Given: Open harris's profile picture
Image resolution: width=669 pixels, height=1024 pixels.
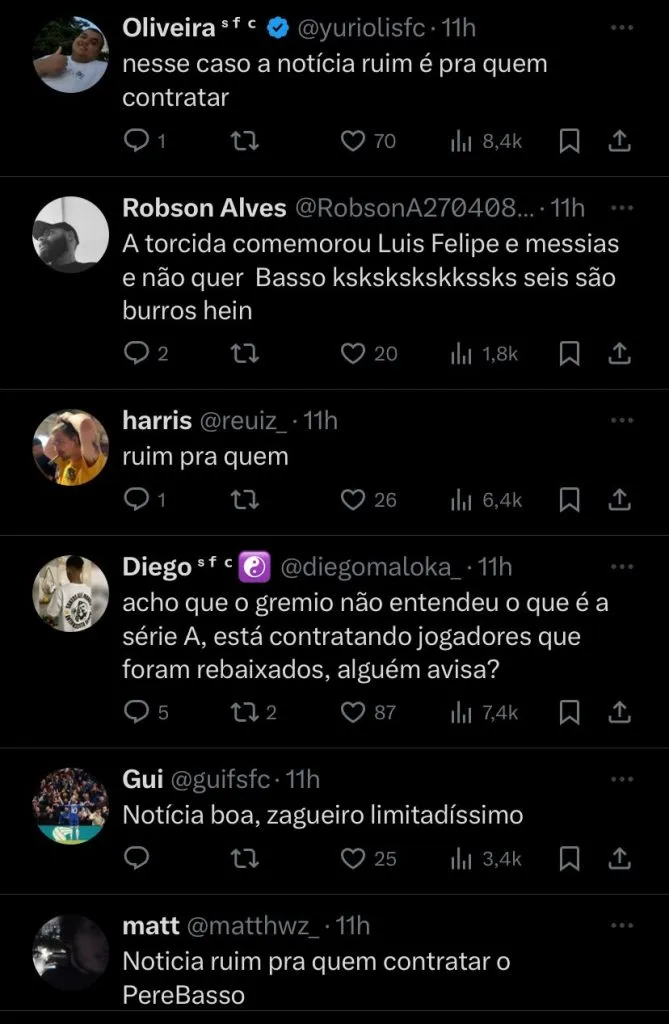Looking at the screenshot, I should pos(70,447).
